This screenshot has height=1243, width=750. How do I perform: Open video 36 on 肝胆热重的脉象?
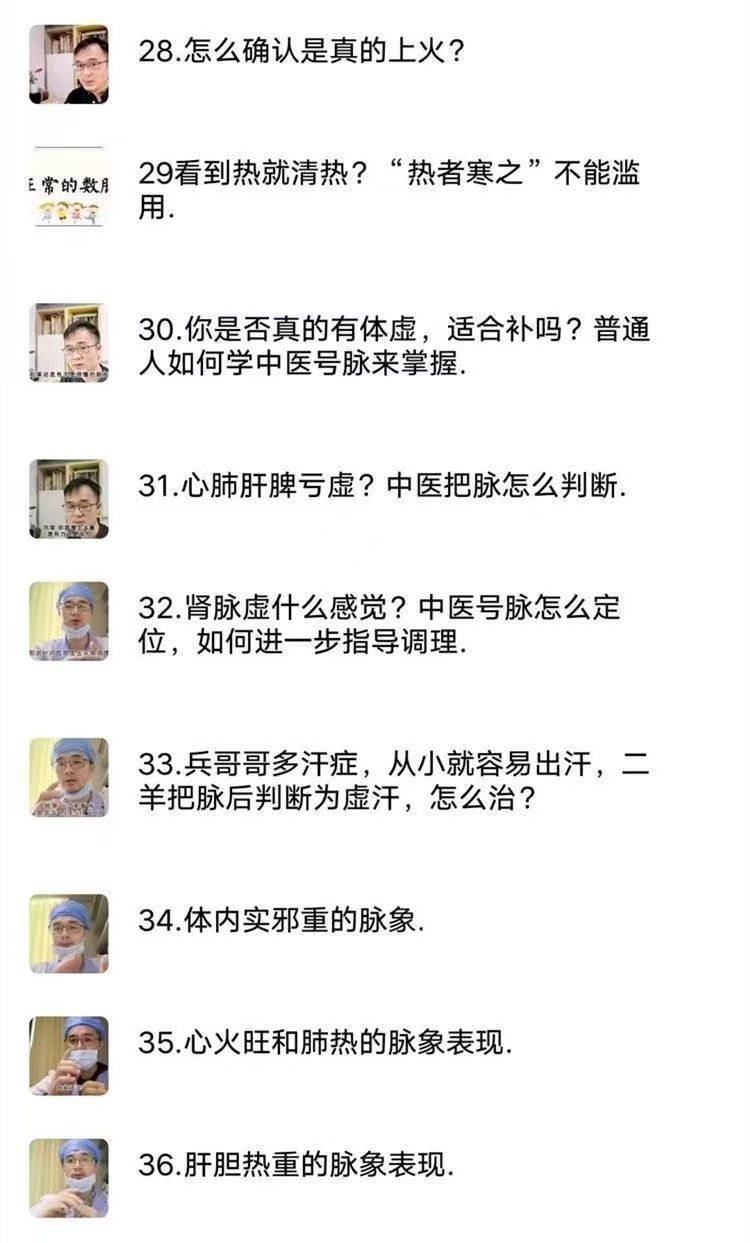coord(296,1165)
